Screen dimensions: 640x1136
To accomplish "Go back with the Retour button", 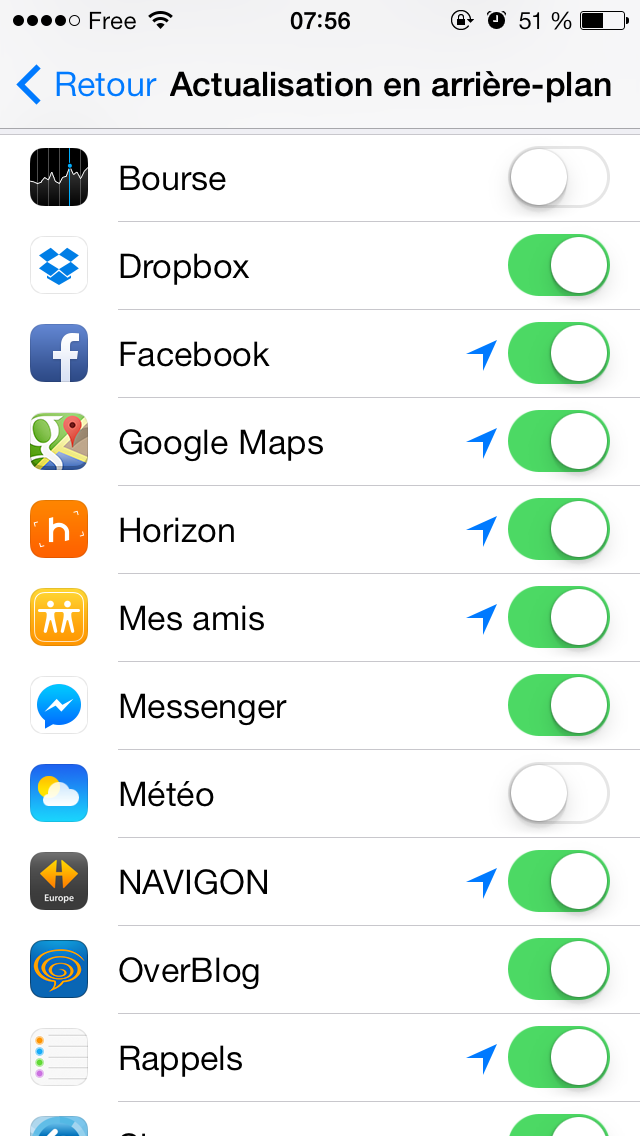I will [x=86, y=85].
